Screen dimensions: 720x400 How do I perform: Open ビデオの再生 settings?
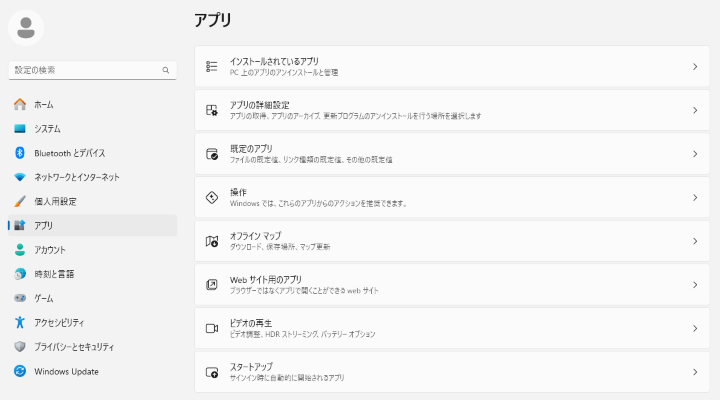pyautogui.click(x=451, y=328)
